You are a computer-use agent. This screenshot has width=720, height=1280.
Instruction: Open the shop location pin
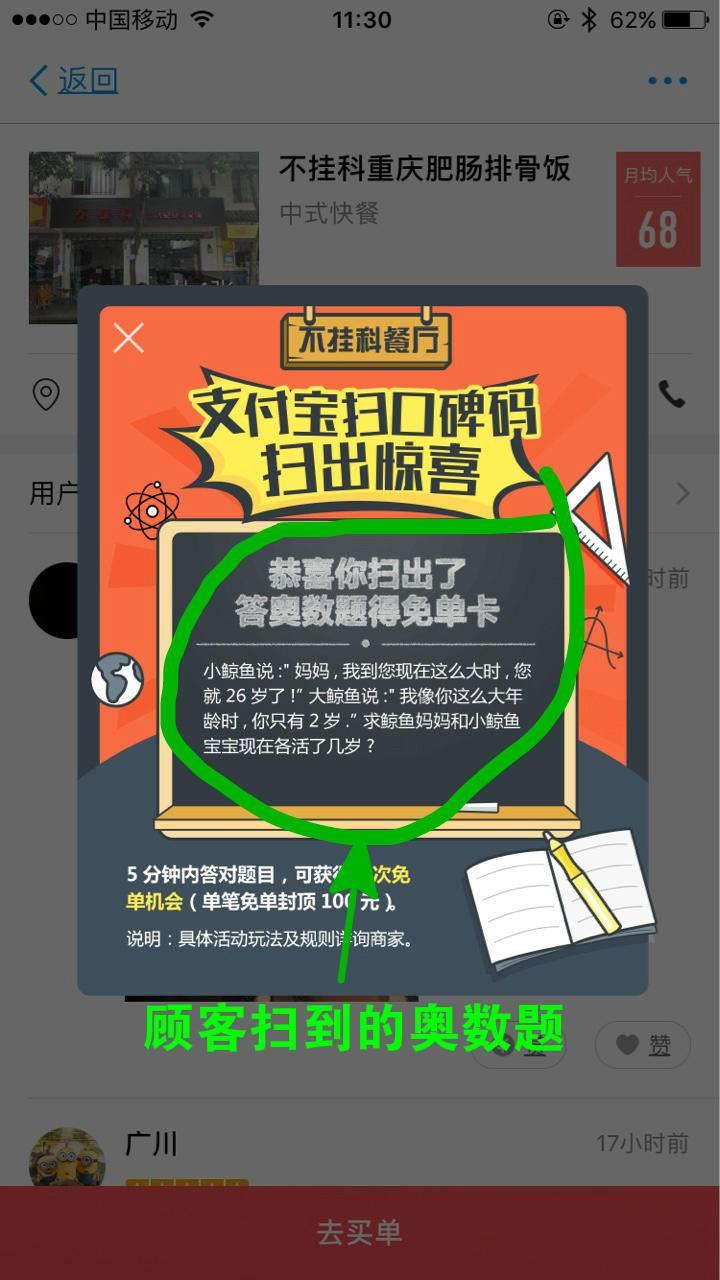46,394
